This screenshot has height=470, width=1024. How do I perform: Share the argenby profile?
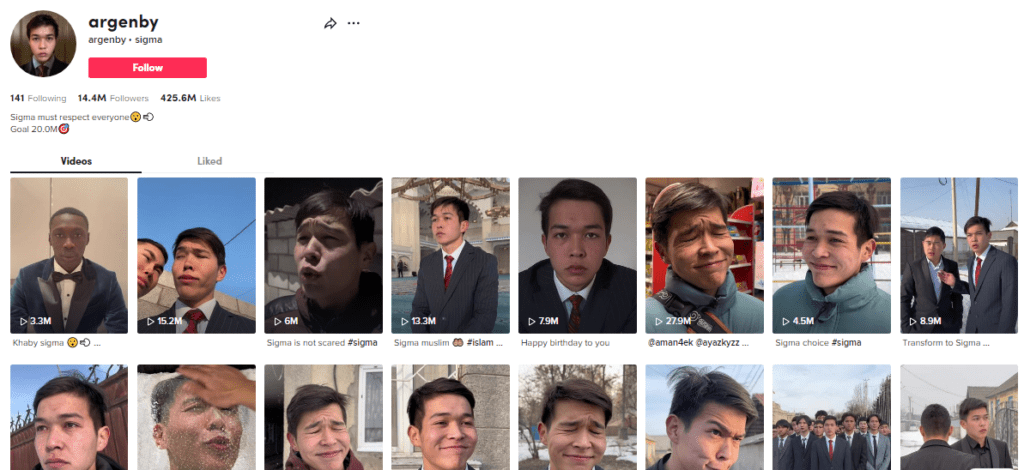(x=330, y=23)
